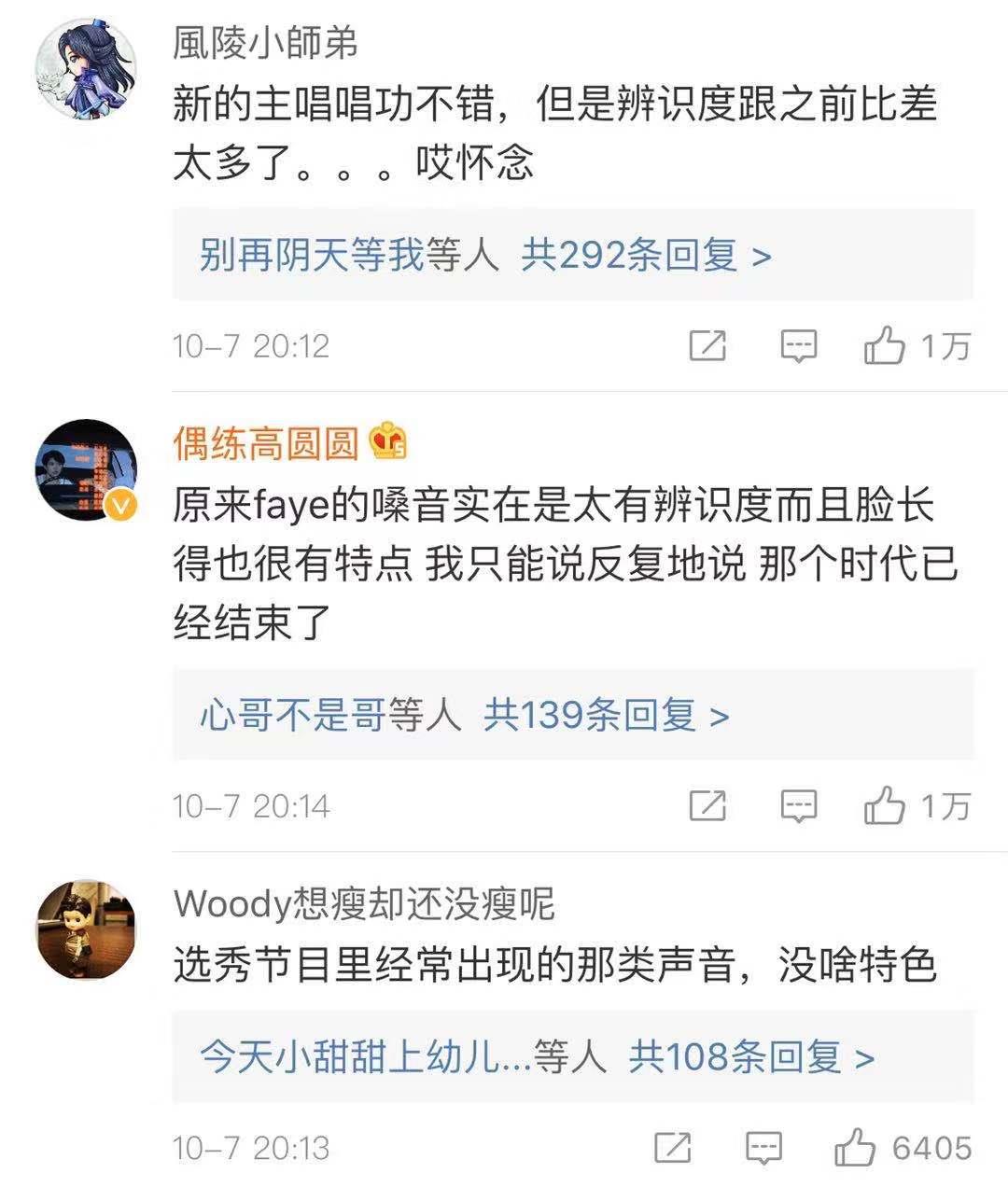The image size is (1008, 1187).
Task: Open Woody想瘦却还没瘦呢's profile avatar
Action: pyautogui.click(x=85, y=929)
